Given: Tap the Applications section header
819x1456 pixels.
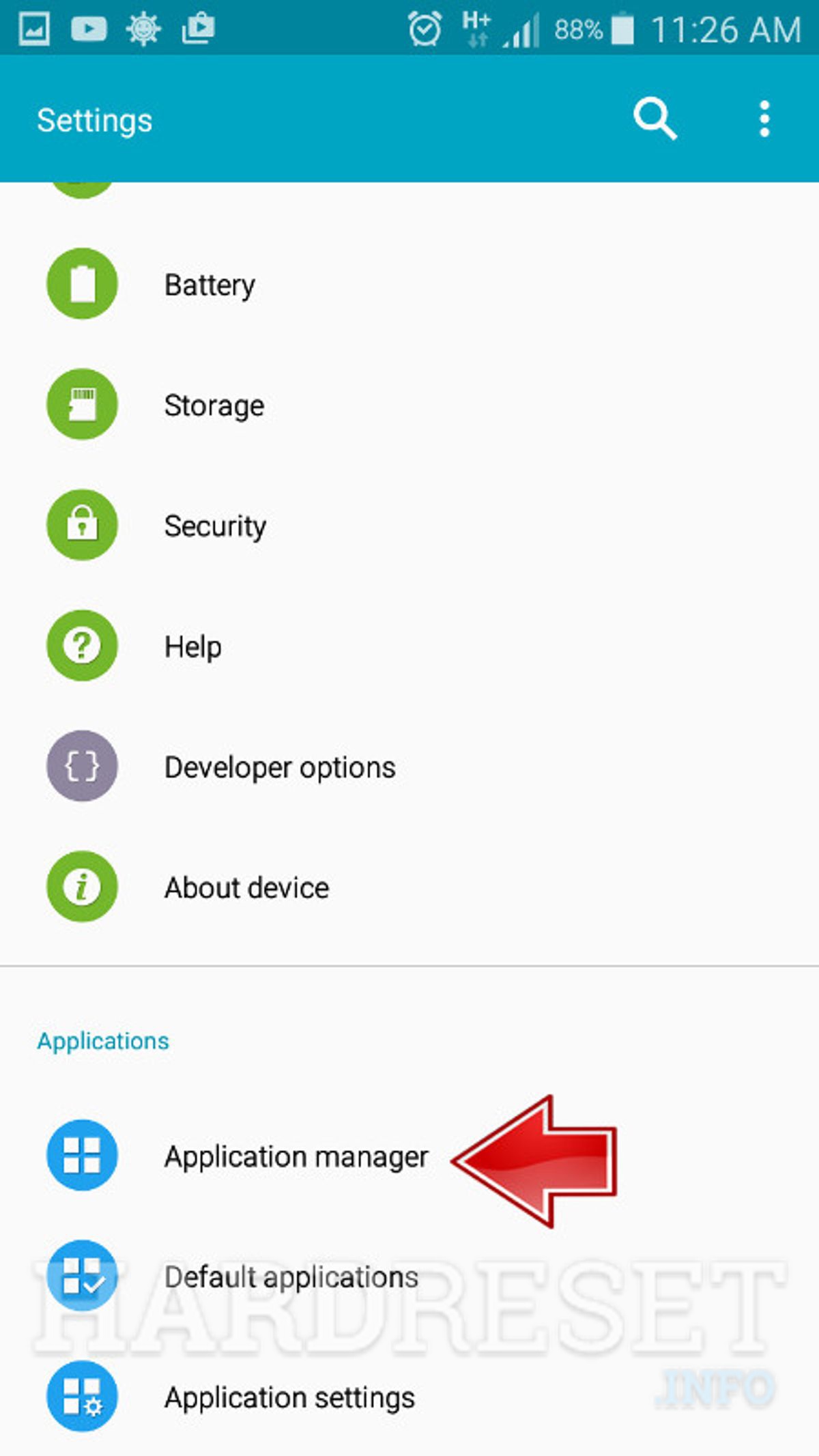Looking at the screenshot, I should point(103,1040).
